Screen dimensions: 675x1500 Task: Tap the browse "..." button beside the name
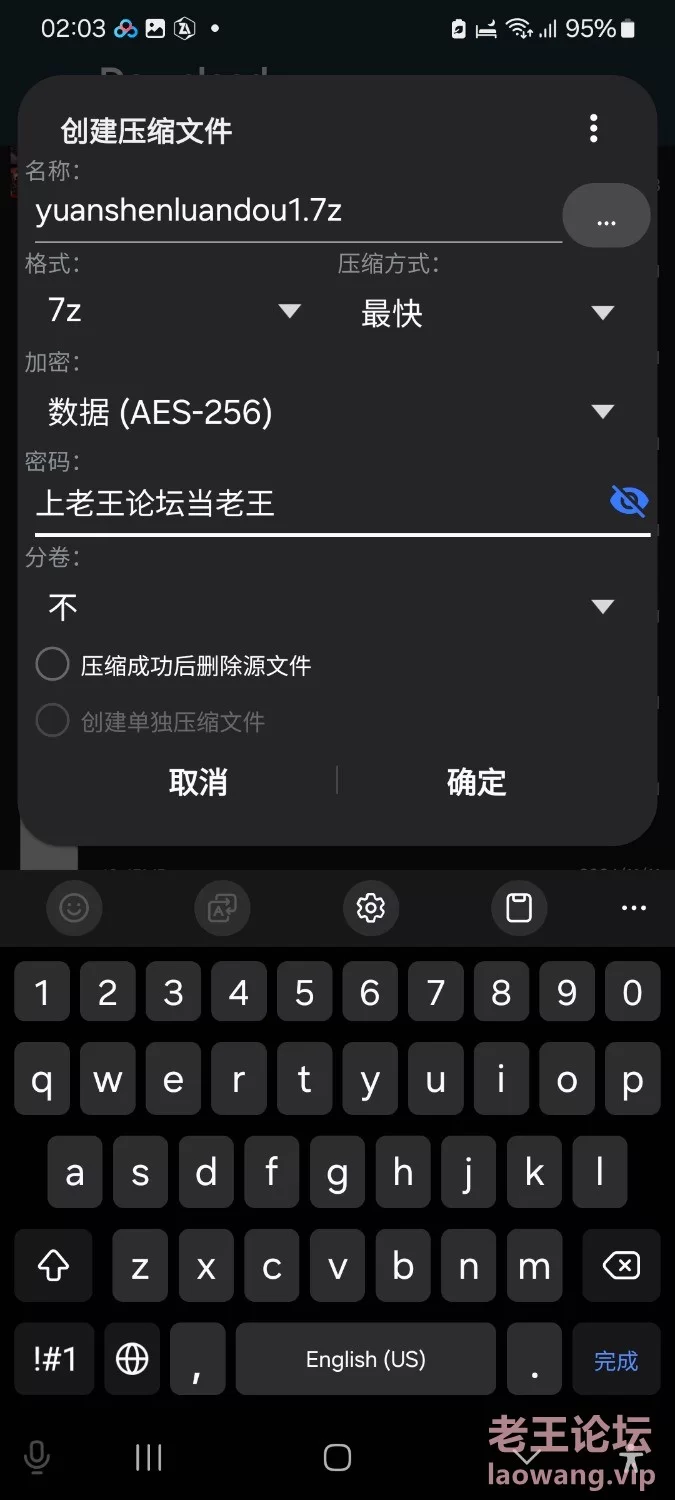click(607, 215)
